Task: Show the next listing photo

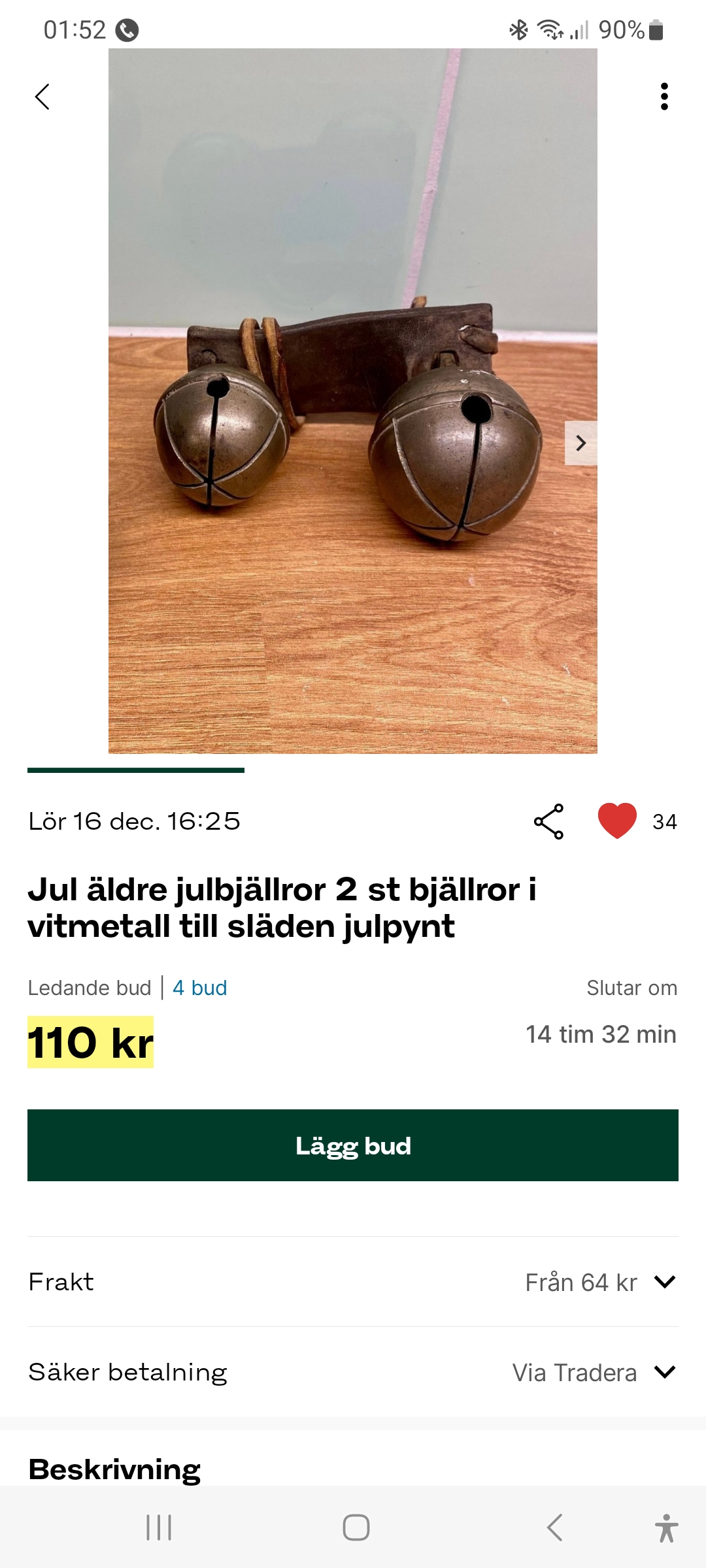Action: point(580,443)
